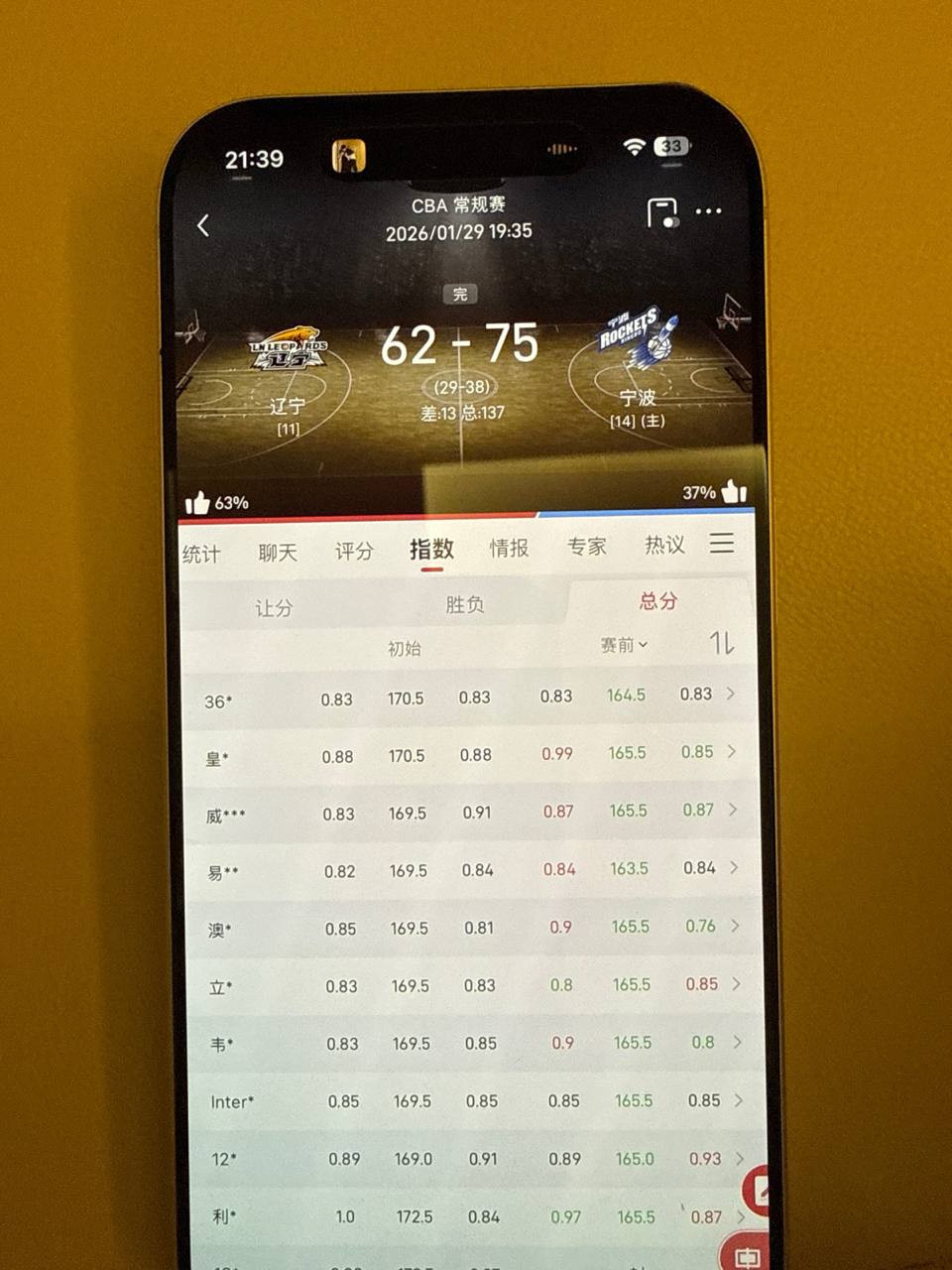Switch to the 统计 tab

[x=200, y=554]
